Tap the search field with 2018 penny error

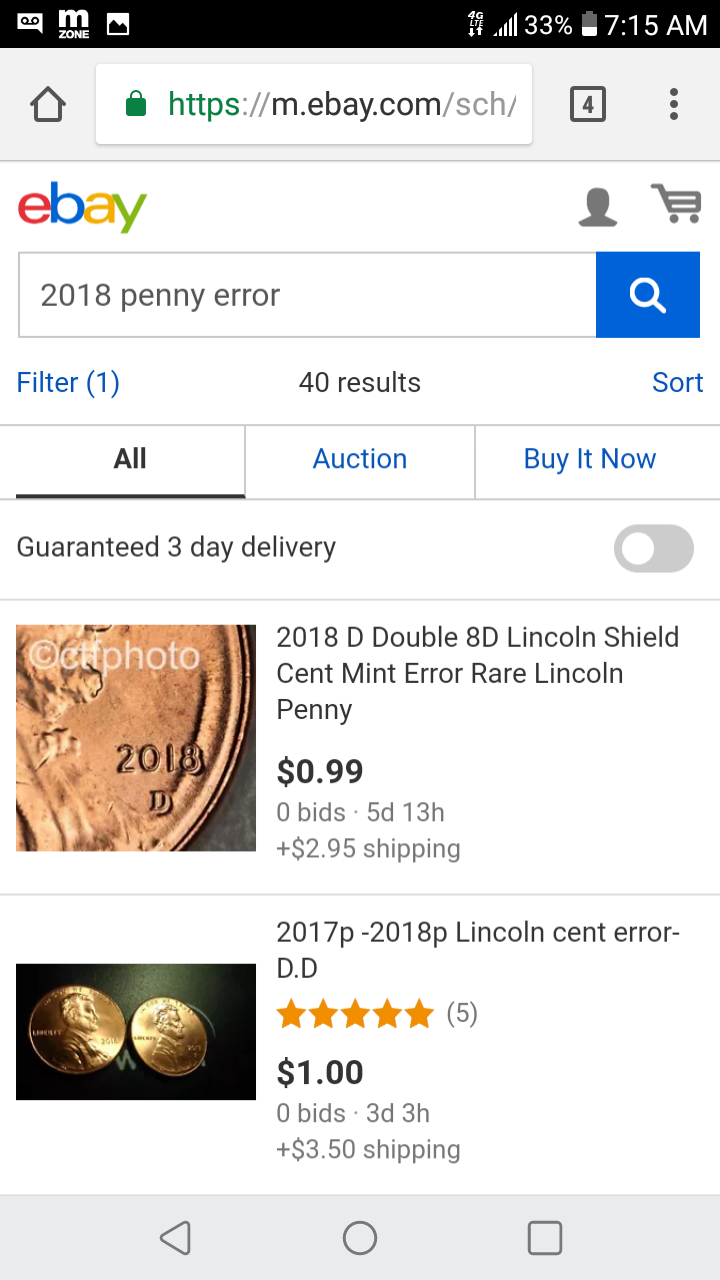(x=307, y=295)
